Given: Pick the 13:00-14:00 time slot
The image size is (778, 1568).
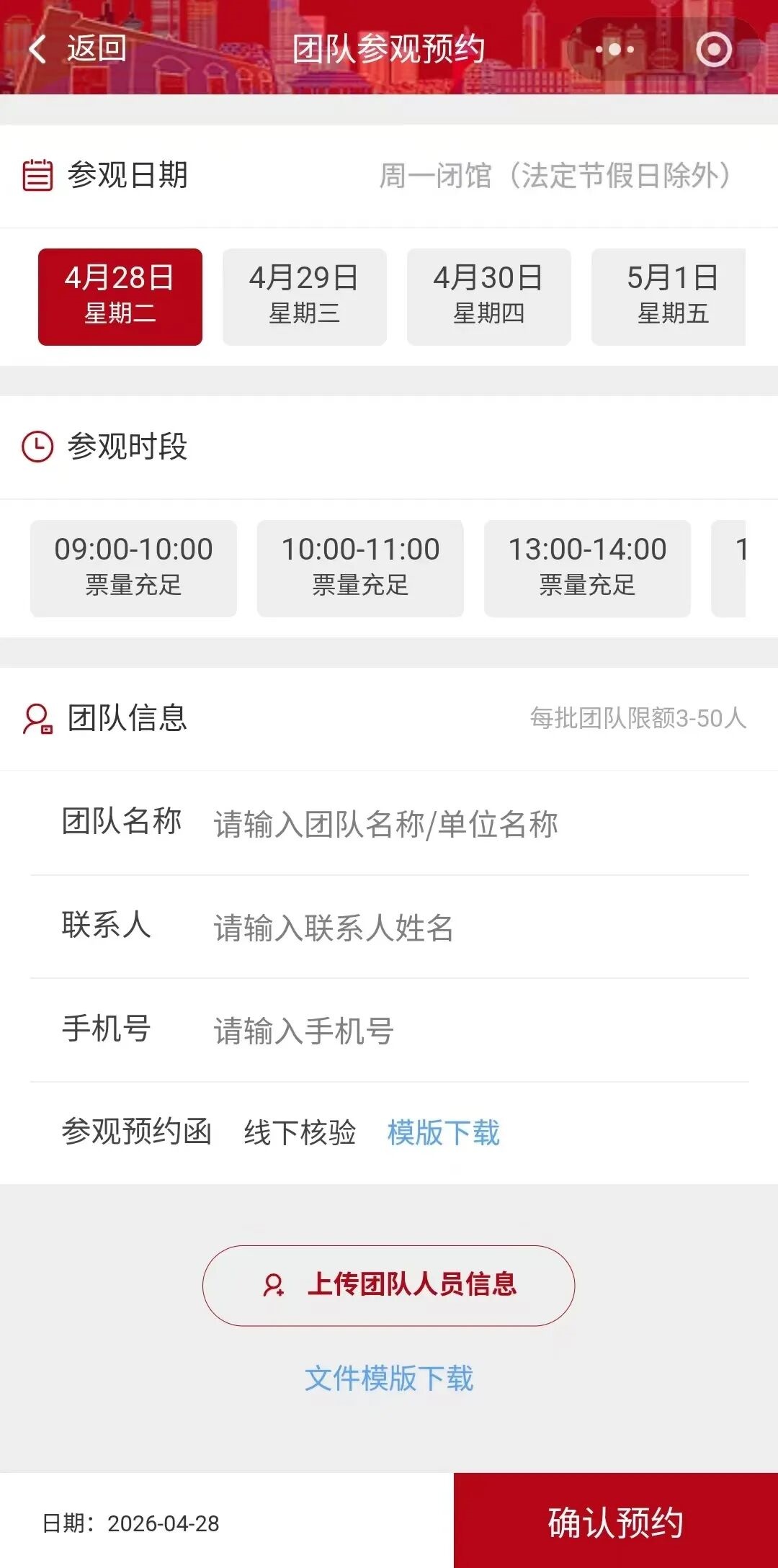Looking at the screenshot, I should pos(587,568).
